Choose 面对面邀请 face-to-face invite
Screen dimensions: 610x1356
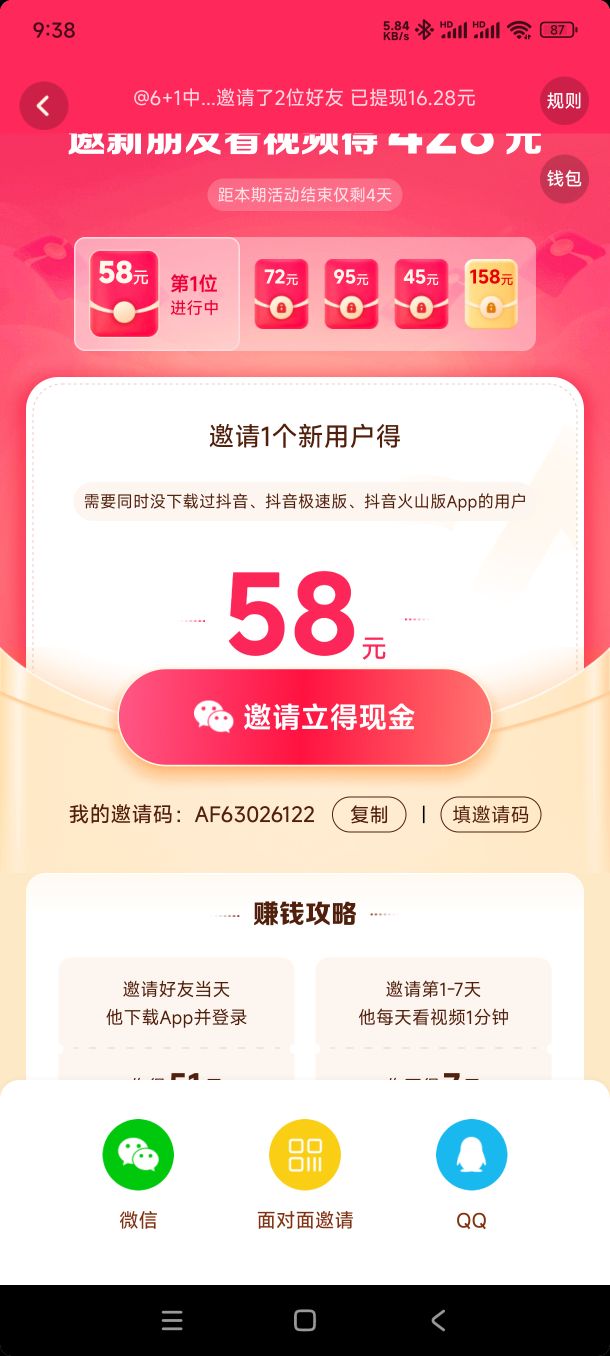pyautogui.click(x=305, y=1175)
